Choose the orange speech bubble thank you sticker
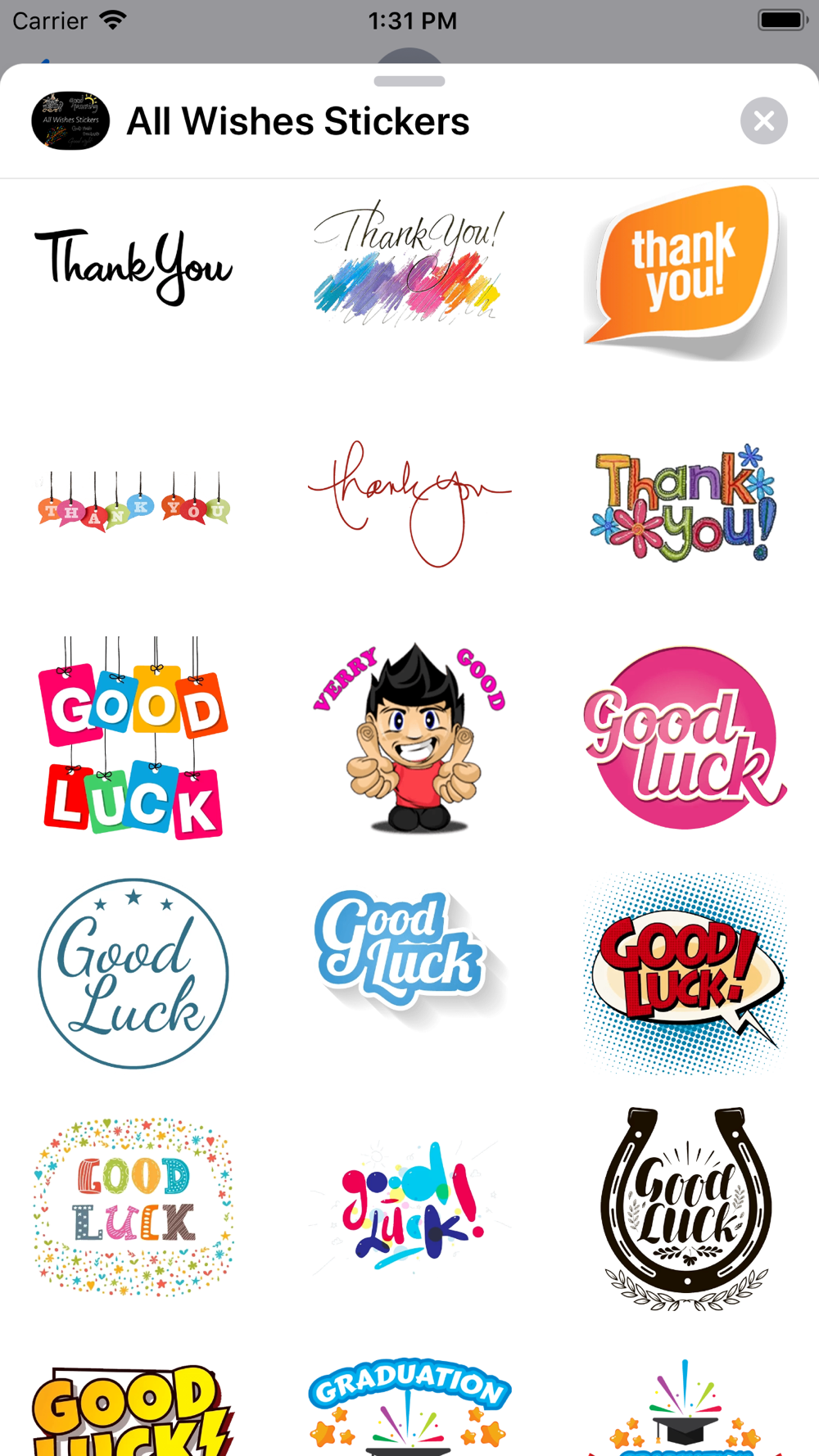 [x=686, y=272]
